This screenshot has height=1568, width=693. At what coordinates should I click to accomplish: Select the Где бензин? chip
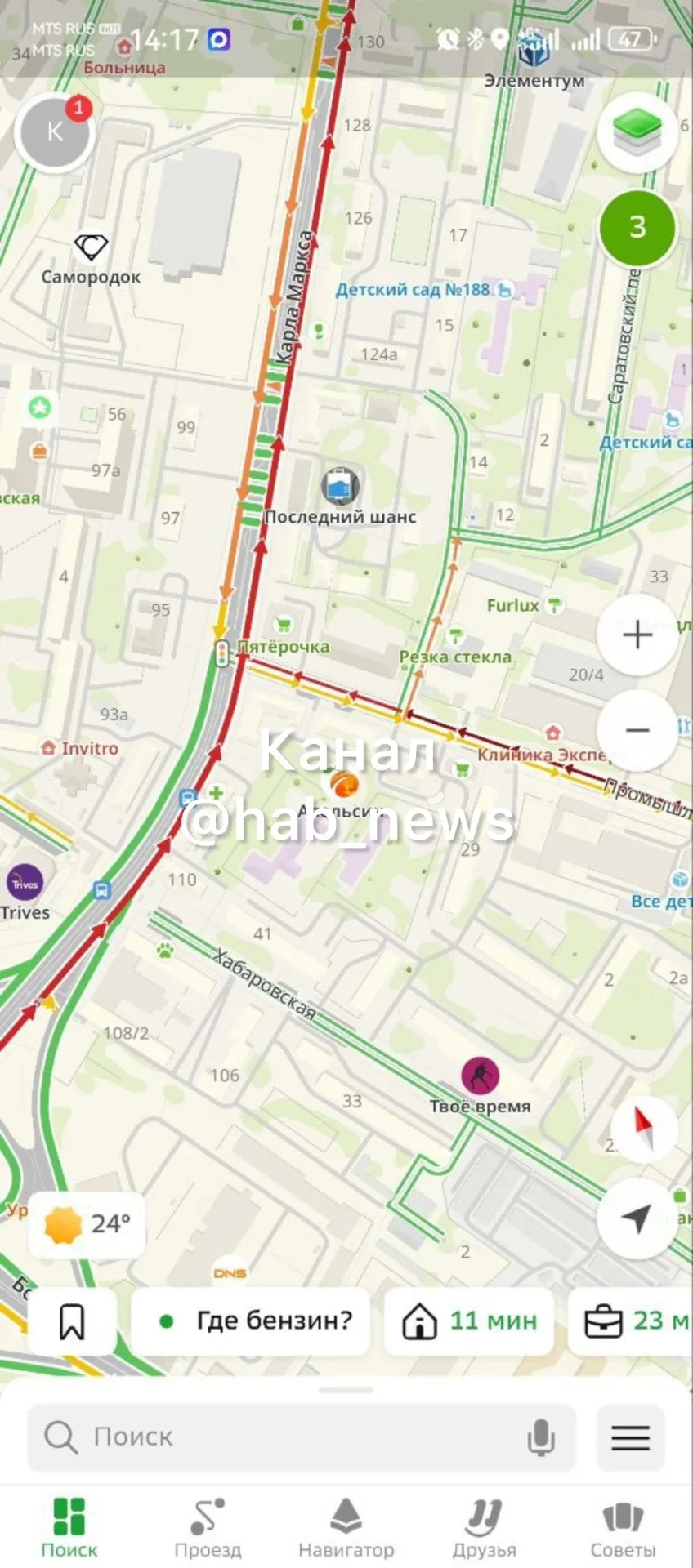250,1321
